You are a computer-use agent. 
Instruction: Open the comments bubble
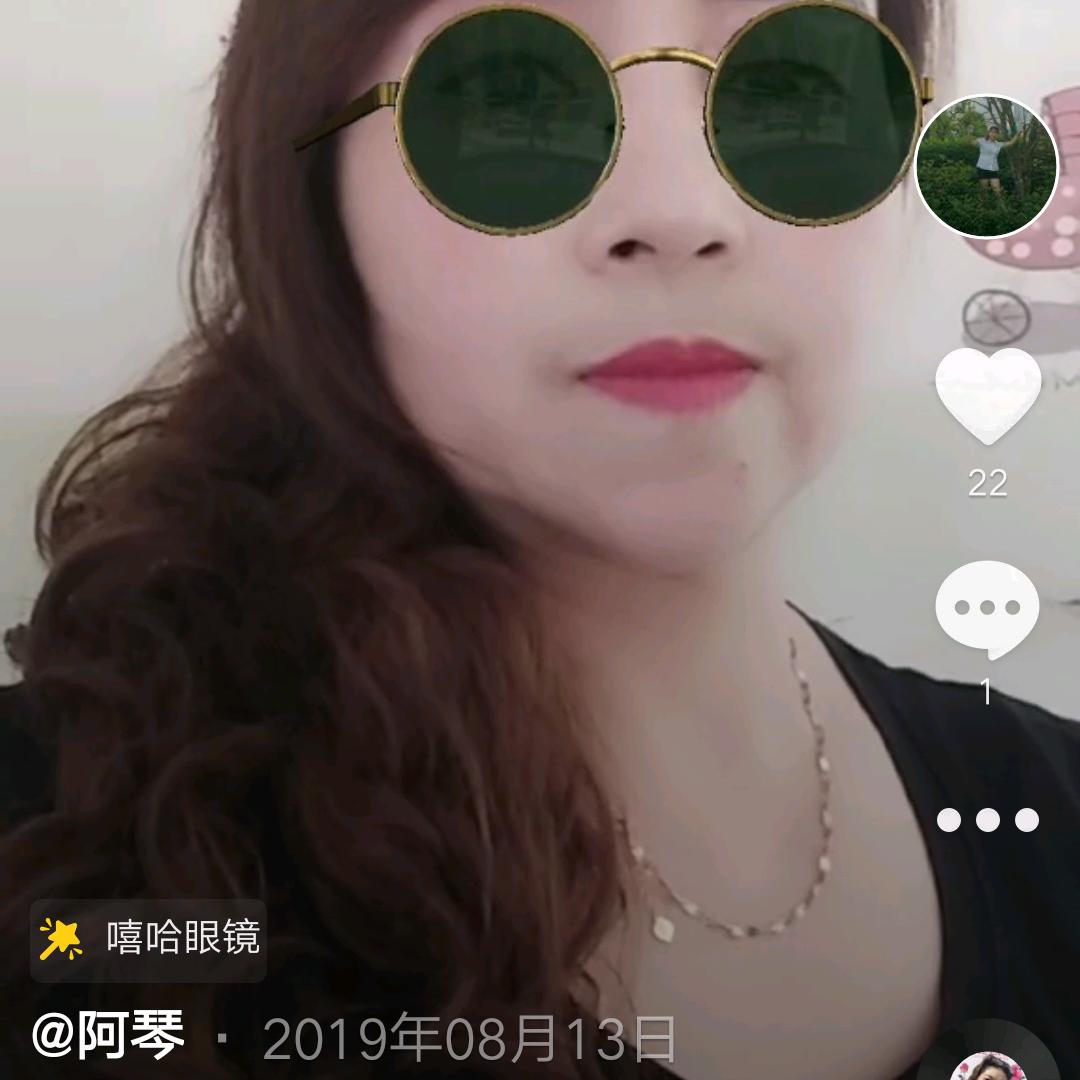click(987, 608)
